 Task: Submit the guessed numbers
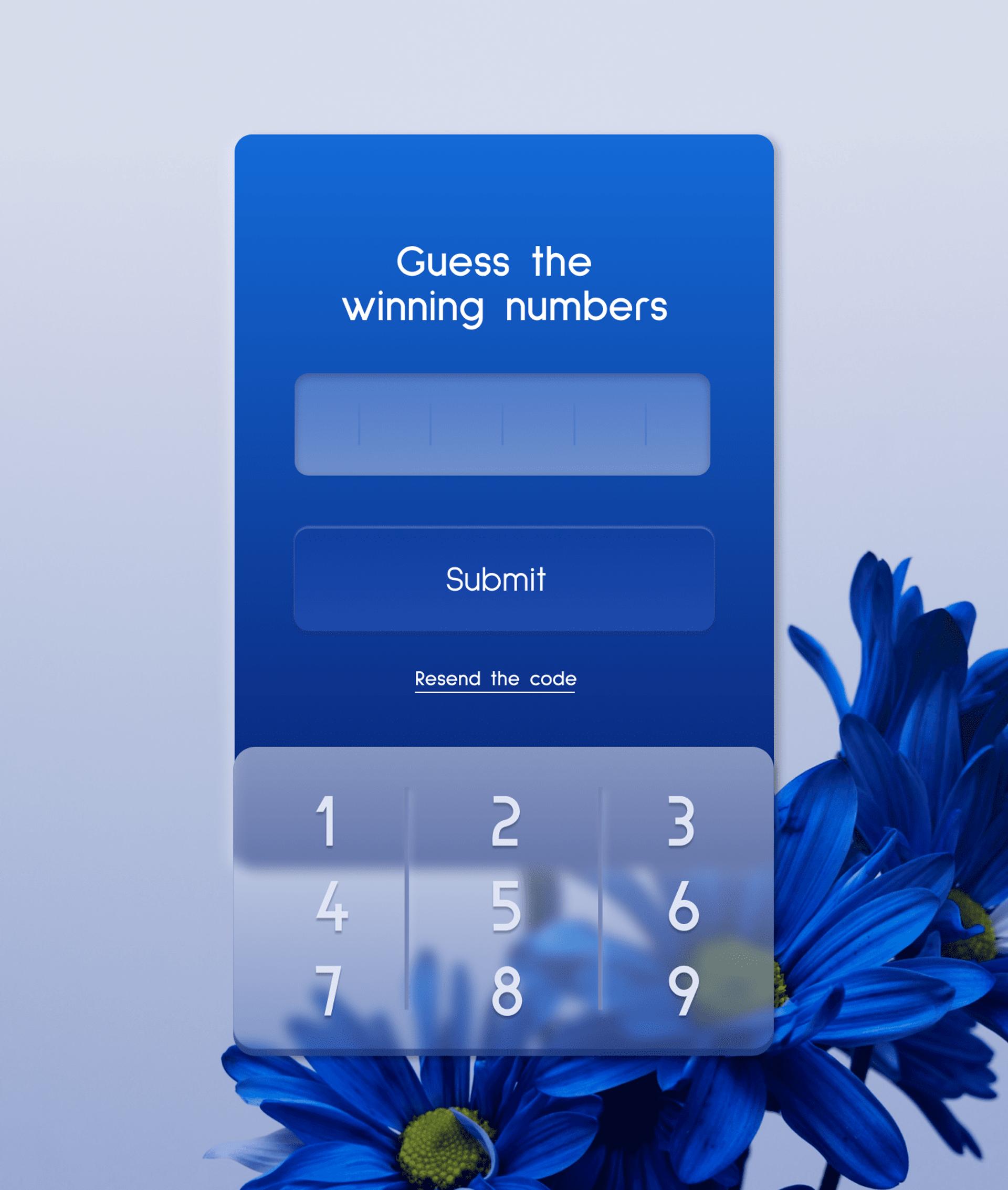point(503,579)
